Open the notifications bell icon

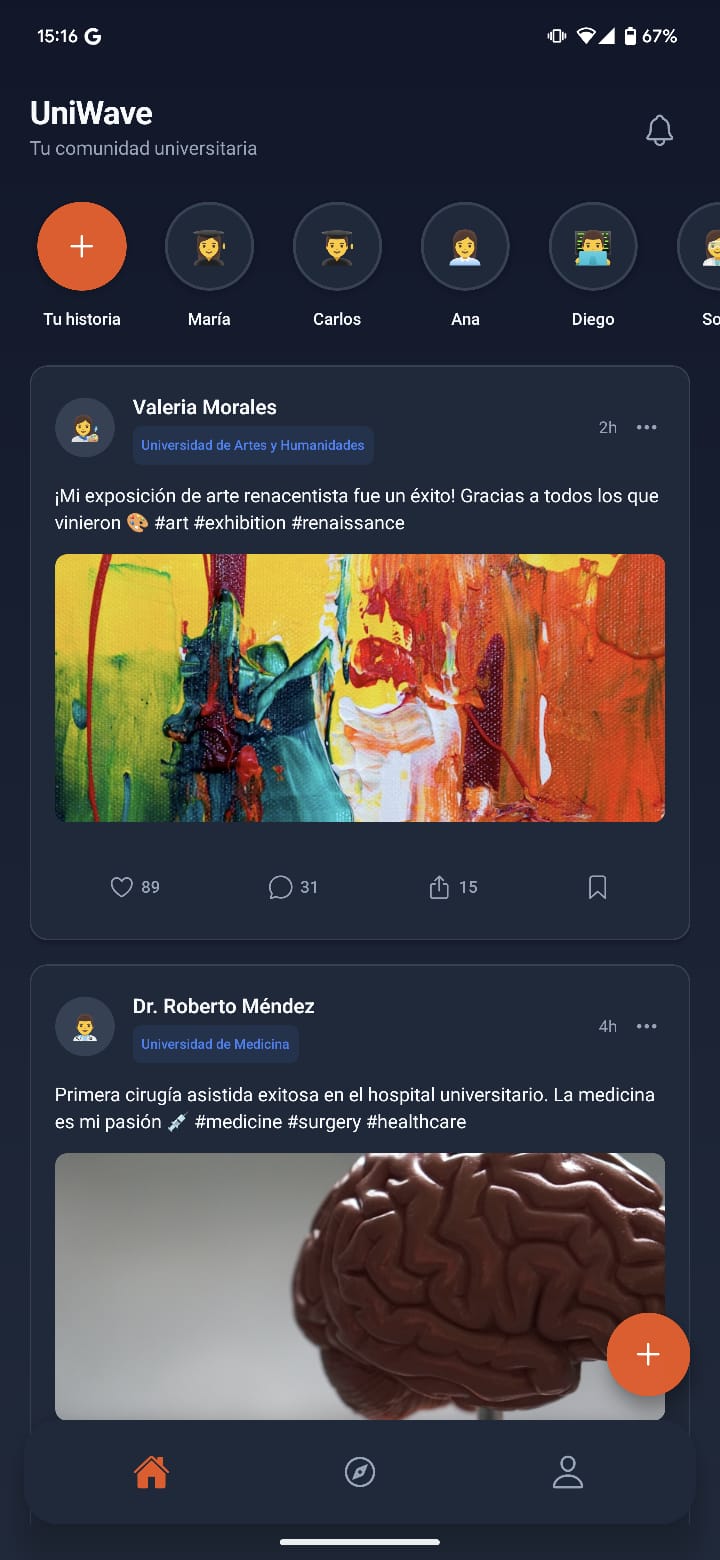click(x=659, y=130)
